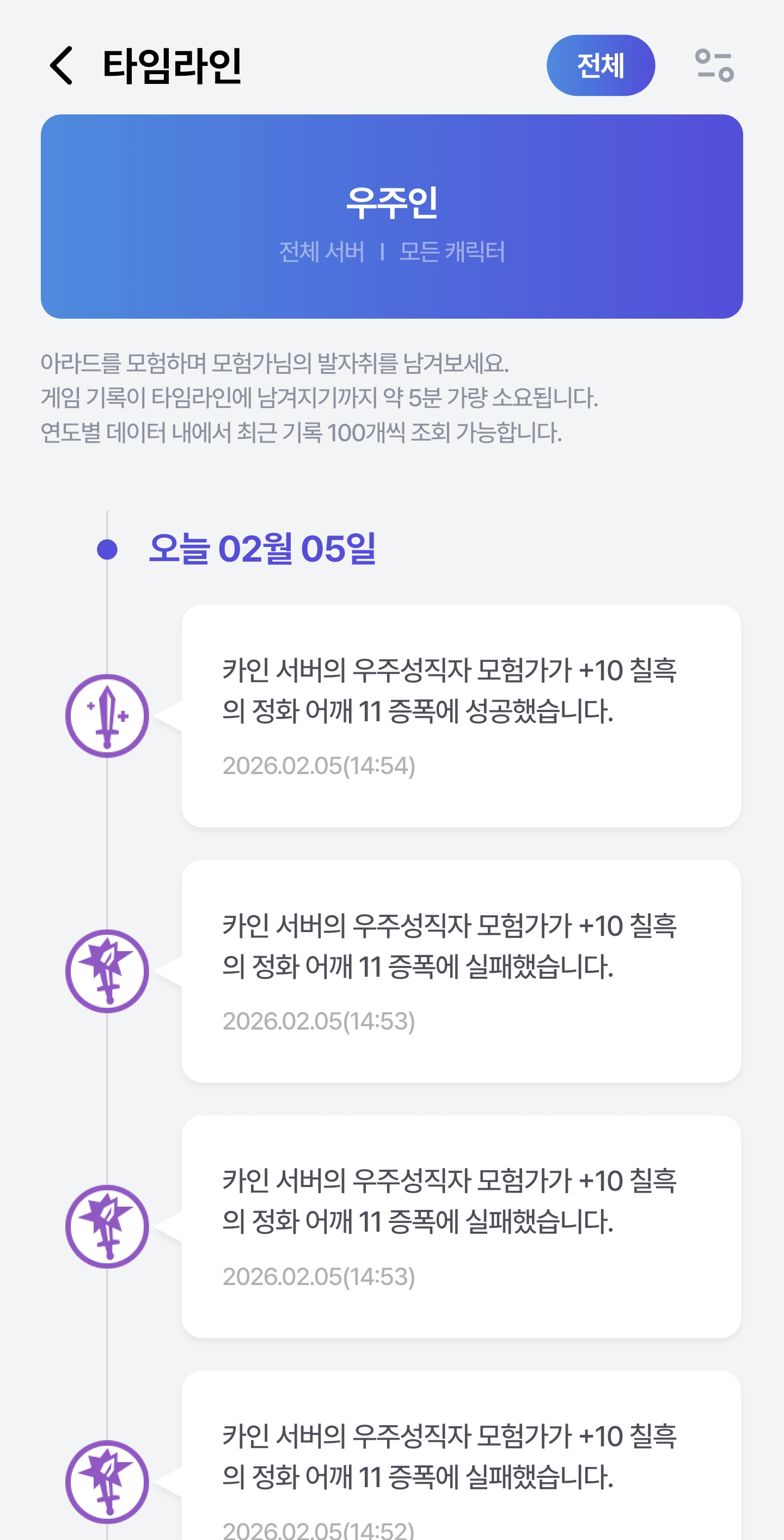Open the 우주인 adventurer banner card

391,216
